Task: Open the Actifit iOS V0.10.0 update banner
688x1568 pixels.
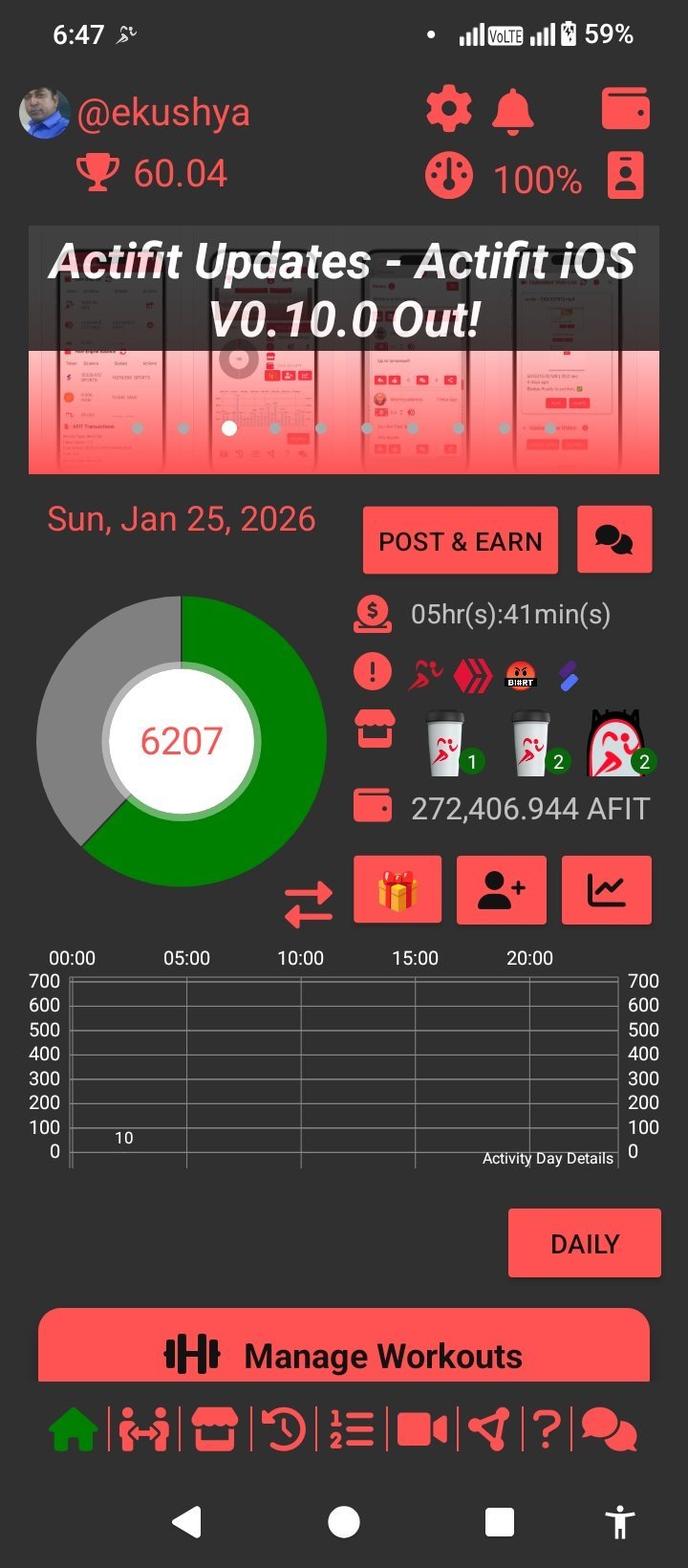Action: point(344,349)
